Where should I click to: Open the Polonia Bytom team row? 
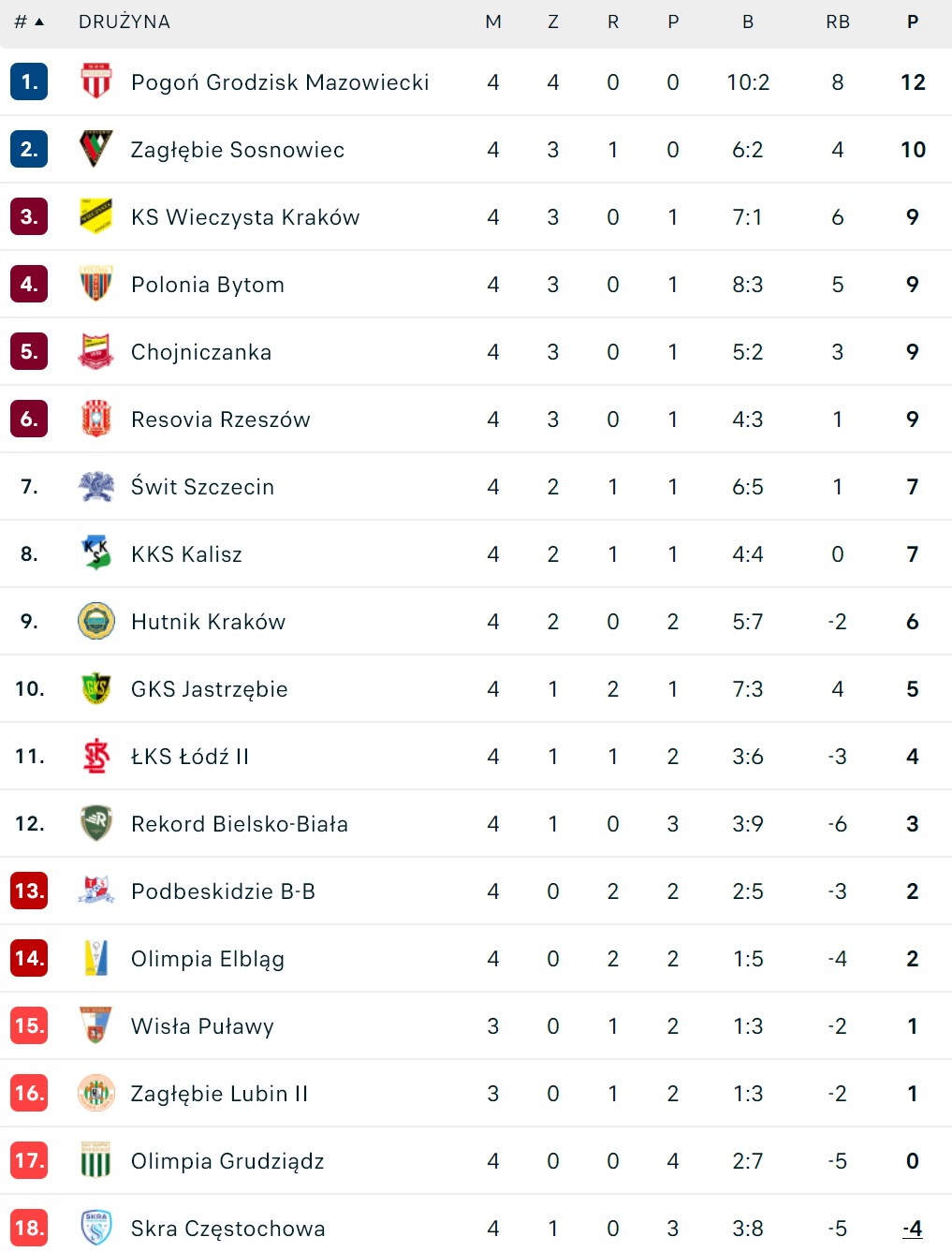(x=207, y=285)
